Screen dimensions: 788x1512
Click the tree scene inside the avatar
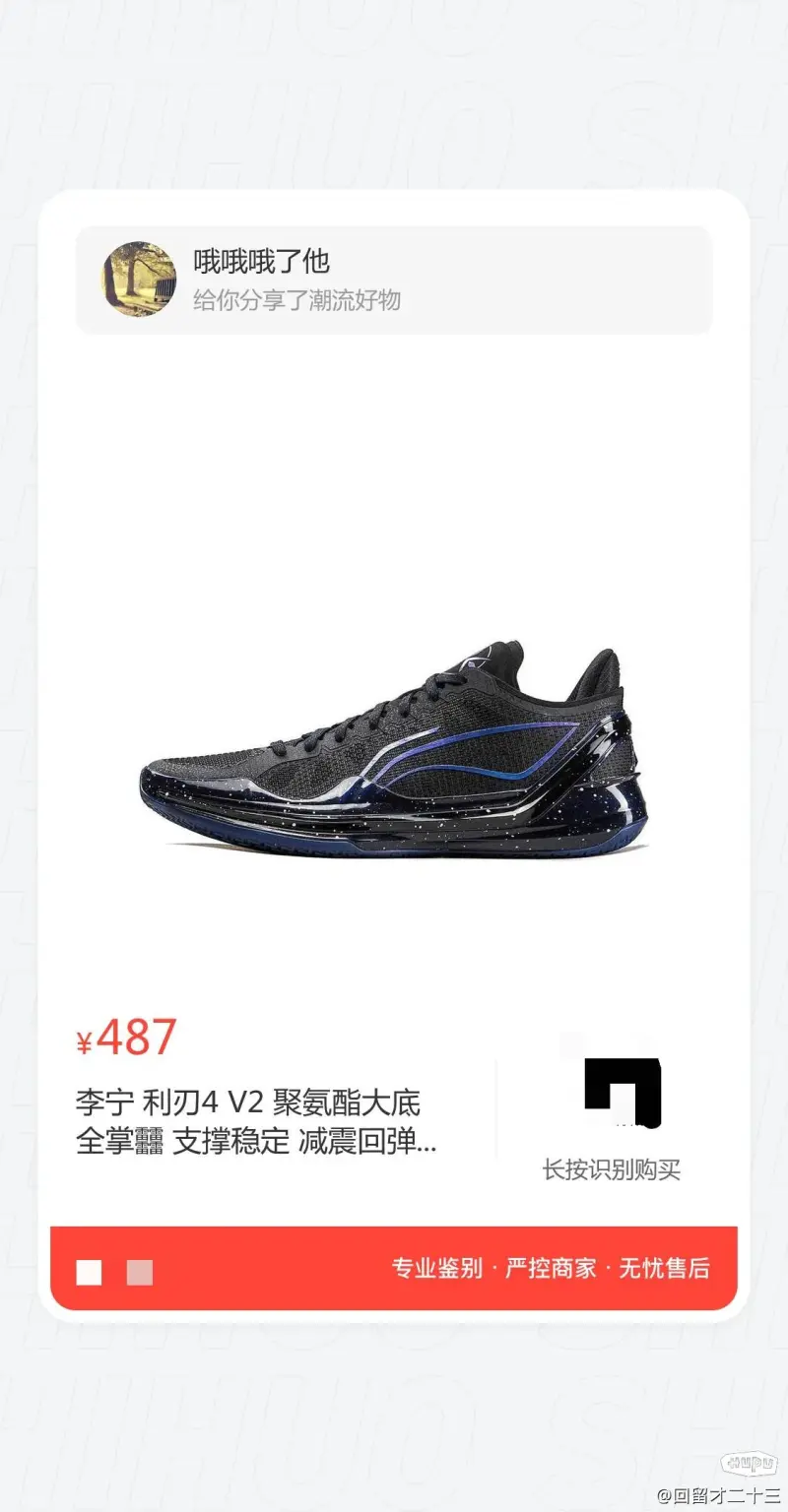coord(133,276)
